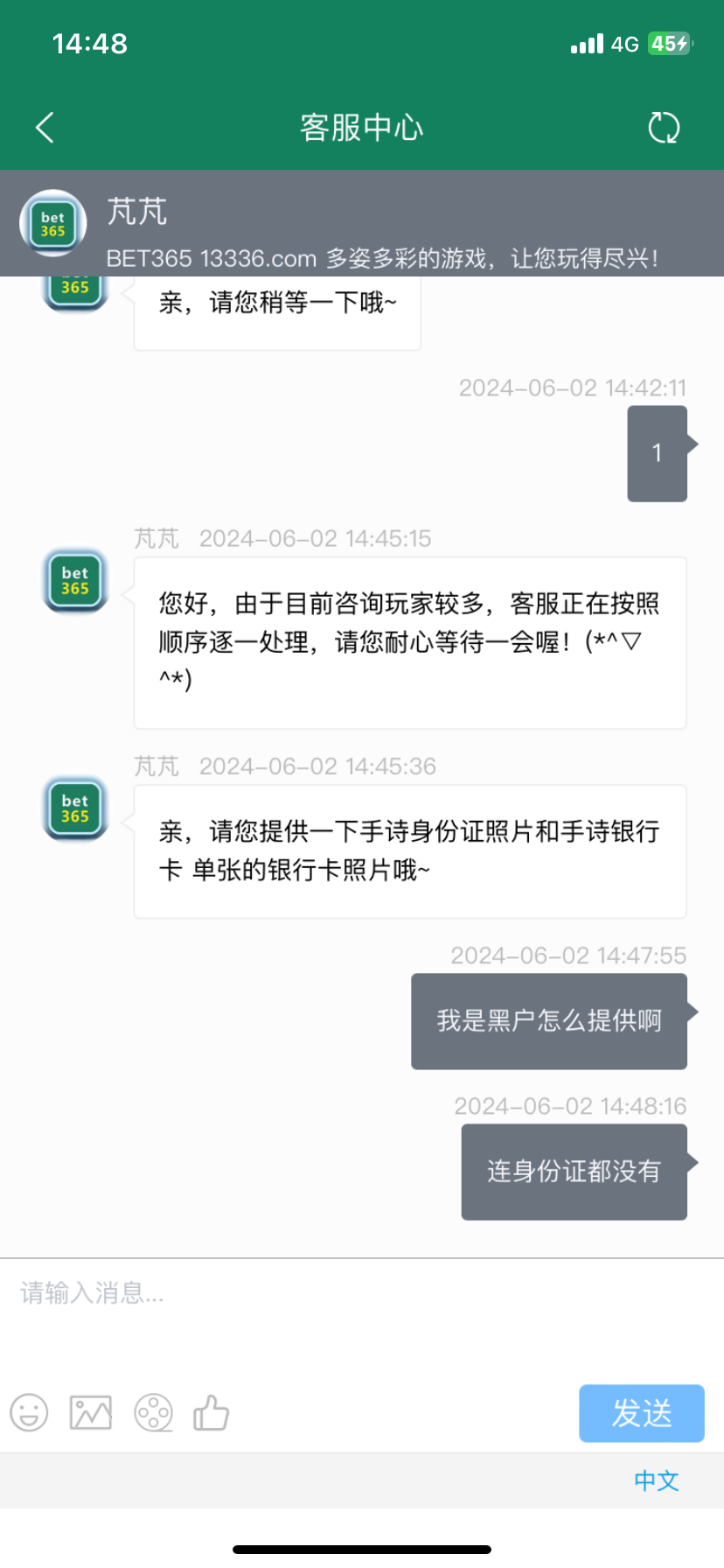Open the bet365 avatar next to 芃芃
This screenshot has width=724, height=1568.
coord(52,223)
